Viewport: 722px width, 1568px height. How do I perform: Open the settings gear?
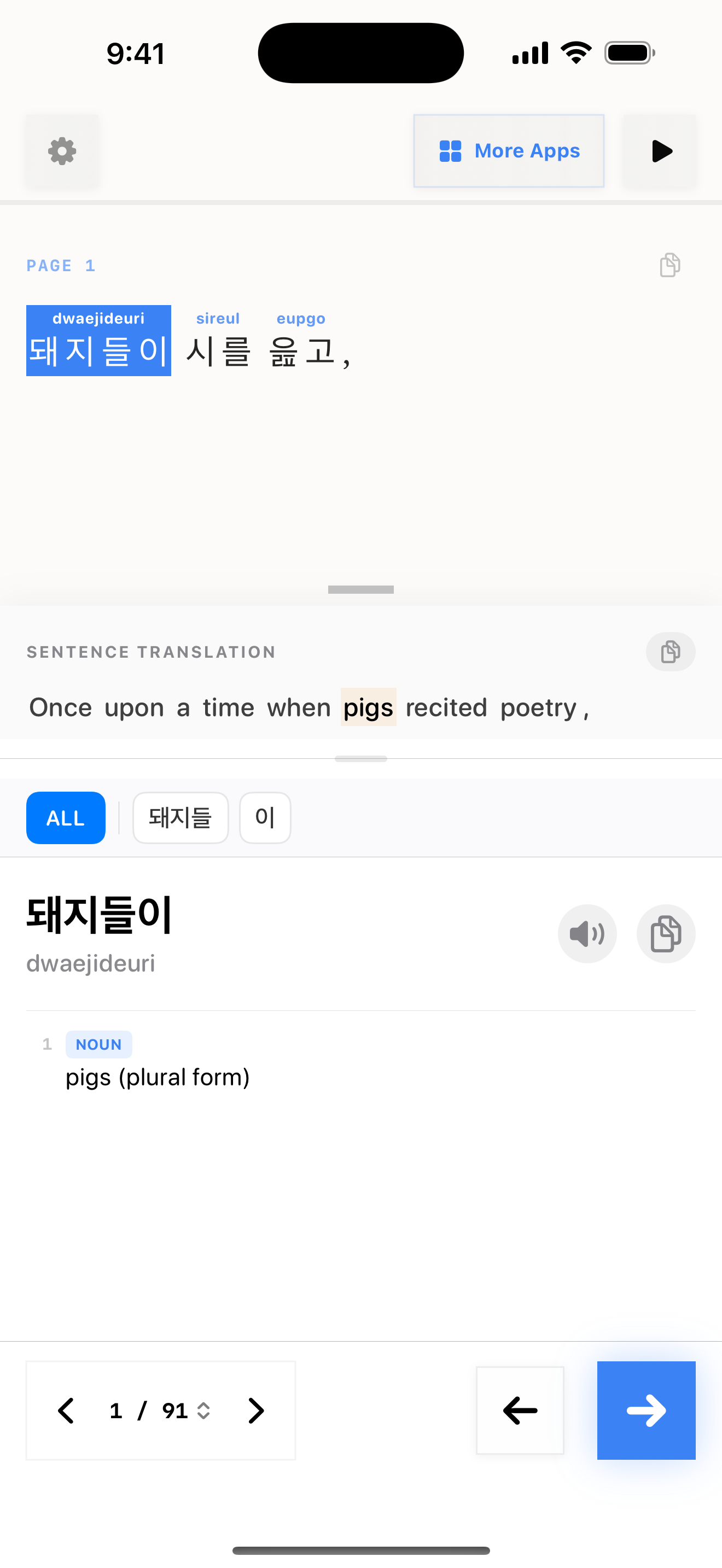pyautogui.click(x=62, y=151)
